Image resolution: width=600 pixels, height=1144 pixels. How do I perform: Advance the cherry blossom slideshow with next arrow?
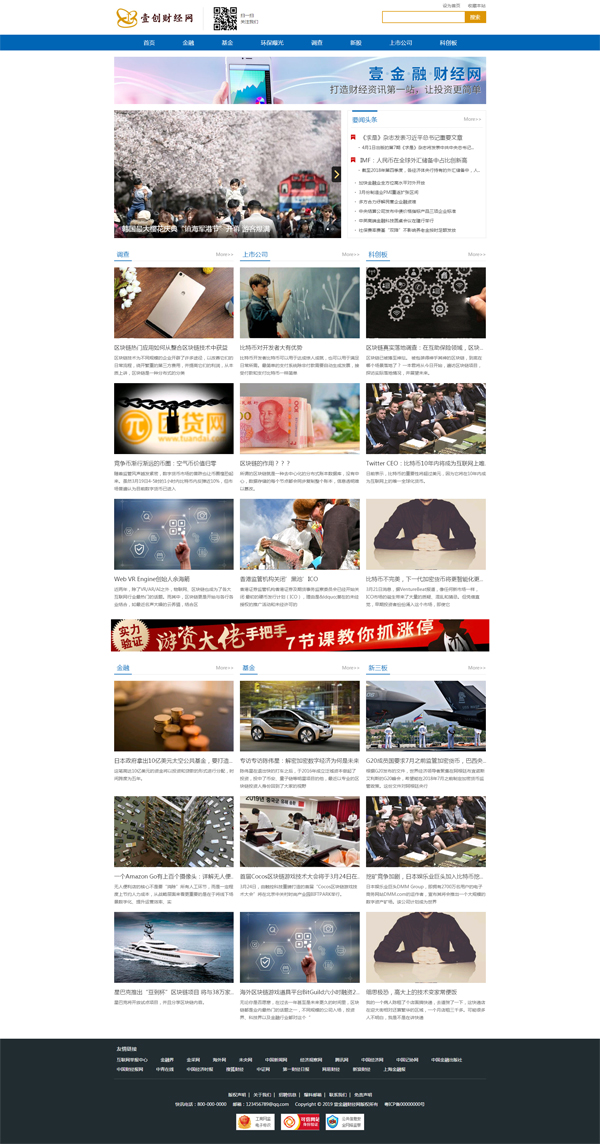336,174
